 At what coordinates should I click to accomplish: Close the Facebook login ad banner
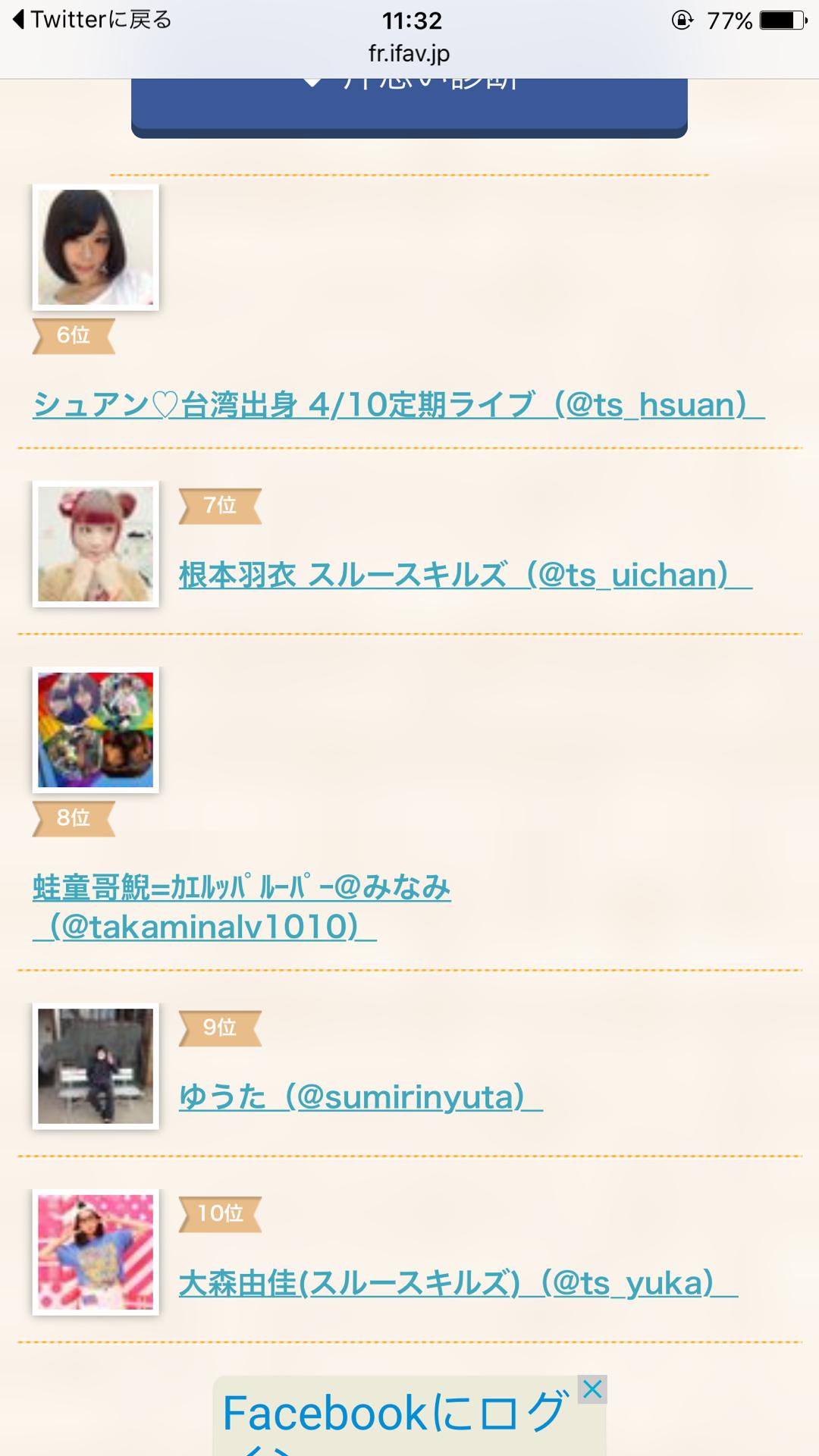tap(592, 1389)
